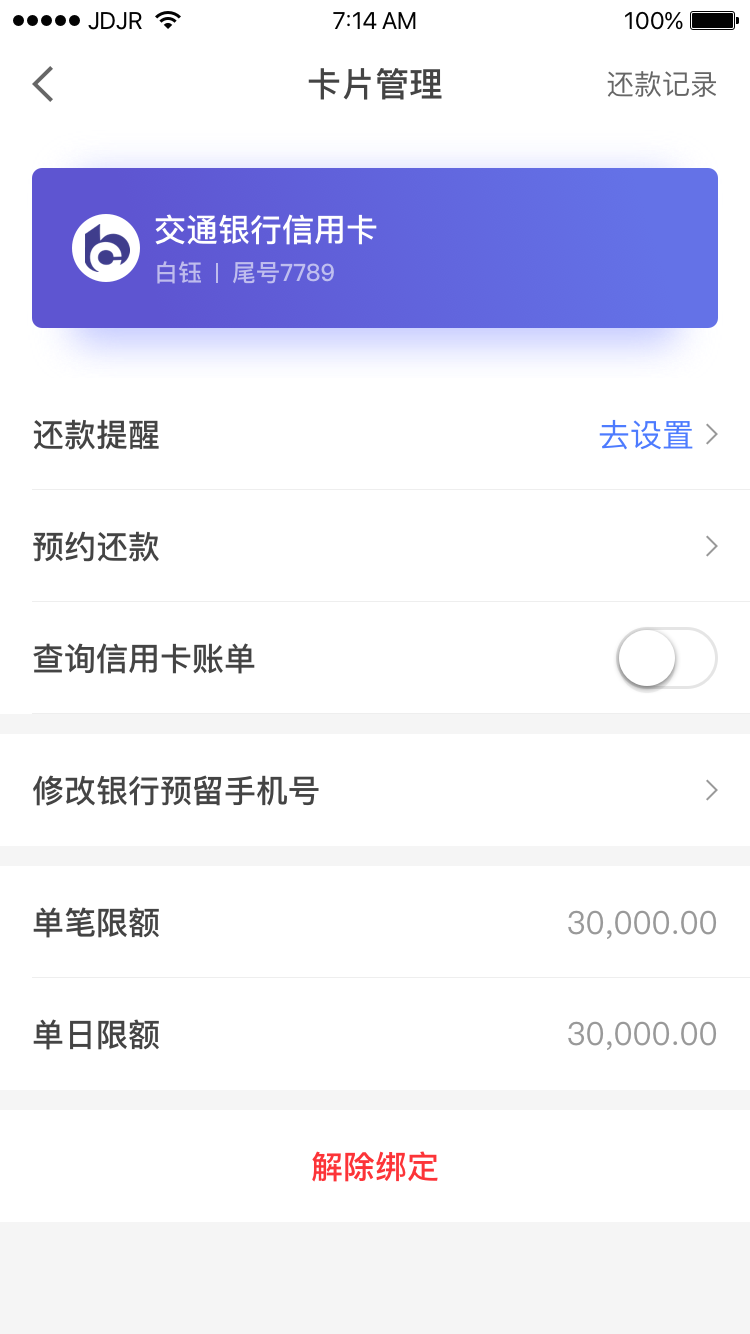Open the 预约还款 row
750x1334 pixels.
(x=375, y=547)
